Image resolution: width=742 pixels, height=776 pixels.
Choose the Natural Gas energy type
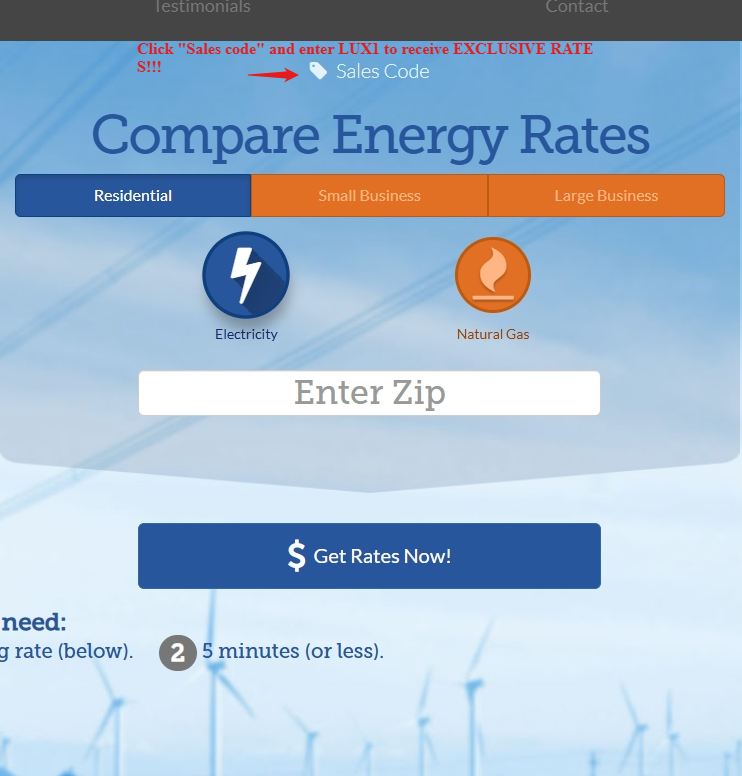[493, 276]
